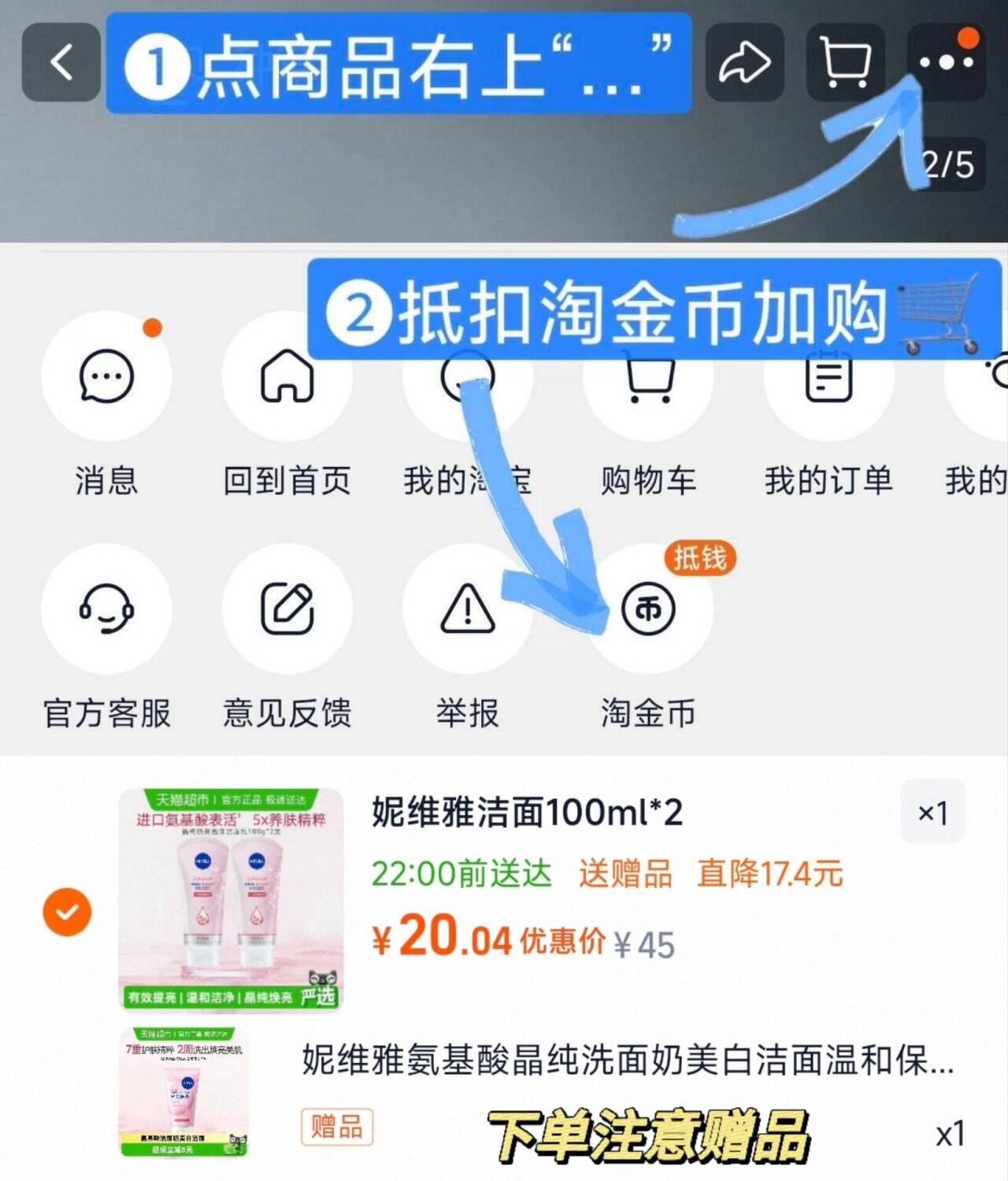Check the 2/5 step progress indicator
Screen dimensions: 1008x1181
pyautogui.click(x=950, y=164)
